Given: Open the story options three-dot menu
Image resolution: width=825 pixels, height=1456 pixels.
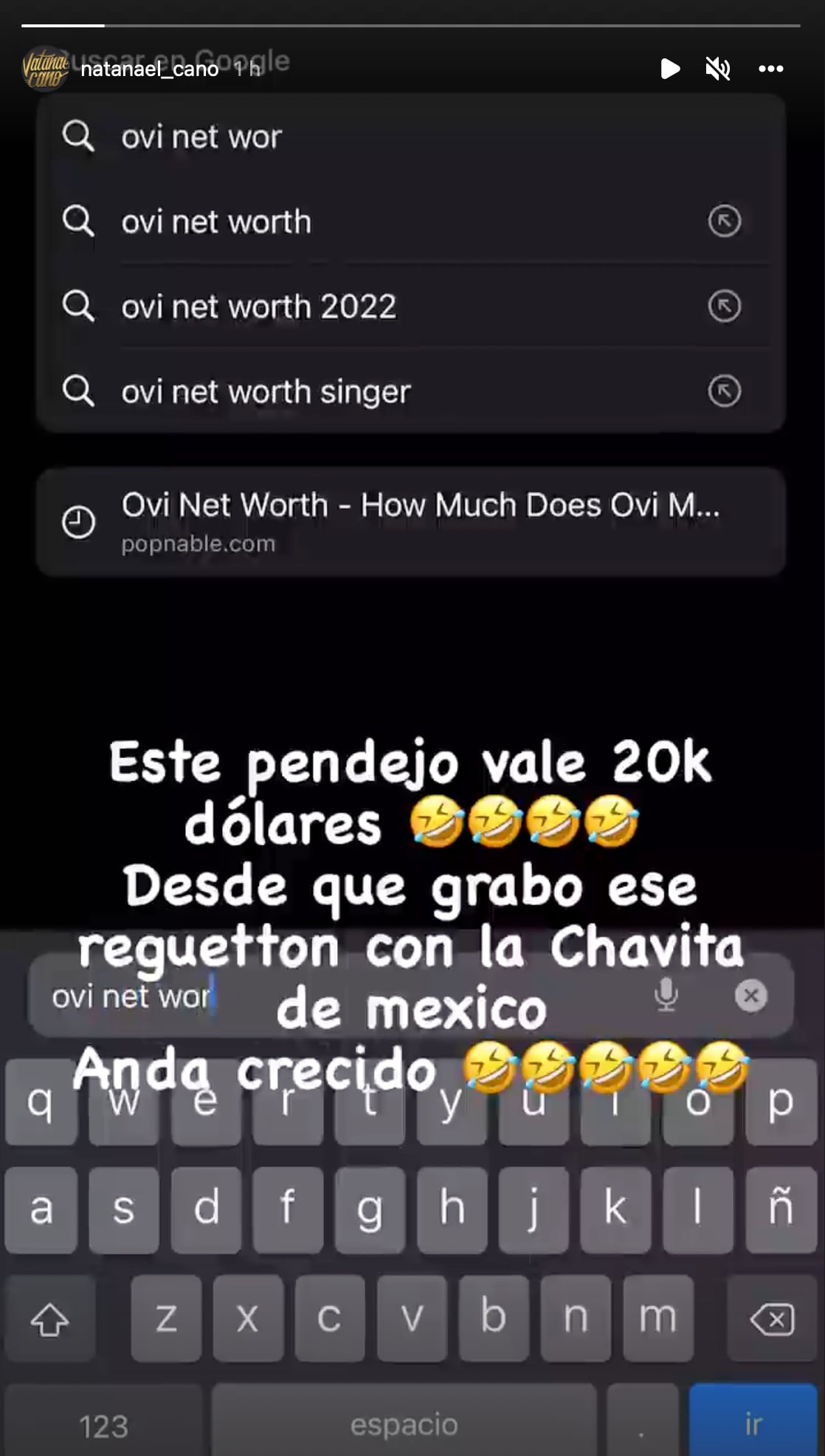Looking at the screenshot, I should (x=769, y=68).
